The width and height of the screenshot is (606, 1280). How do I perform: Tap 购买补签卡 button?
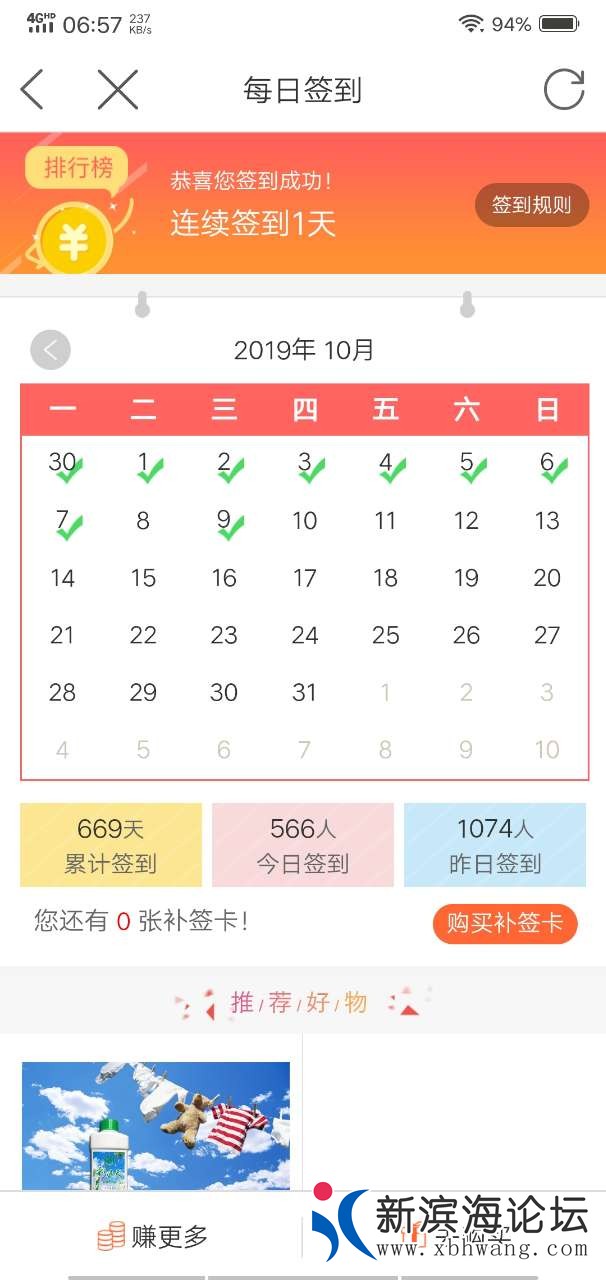[505, 923]
